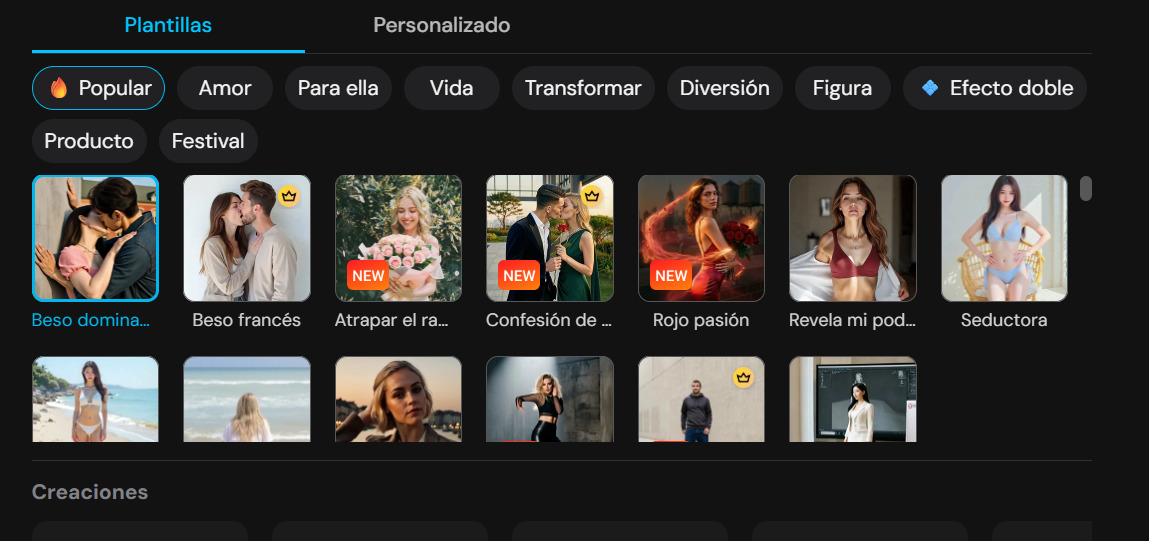Image resolution: width=1149 pixels, height=541 pixels.
Task: Choose the Para ella category chip
Action: pos(338,88)
